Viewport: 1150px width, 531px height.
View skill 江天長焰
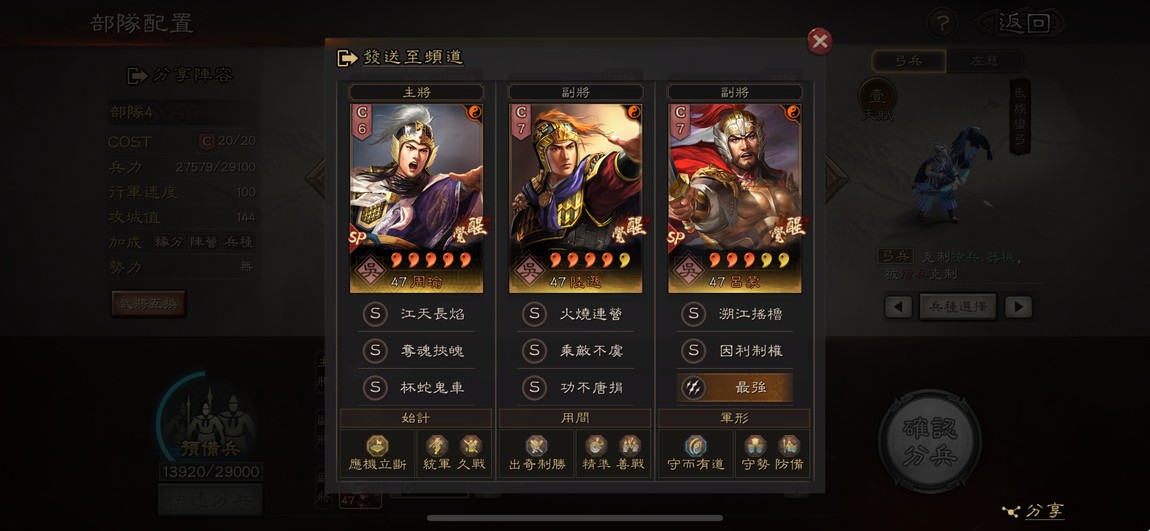416,314
